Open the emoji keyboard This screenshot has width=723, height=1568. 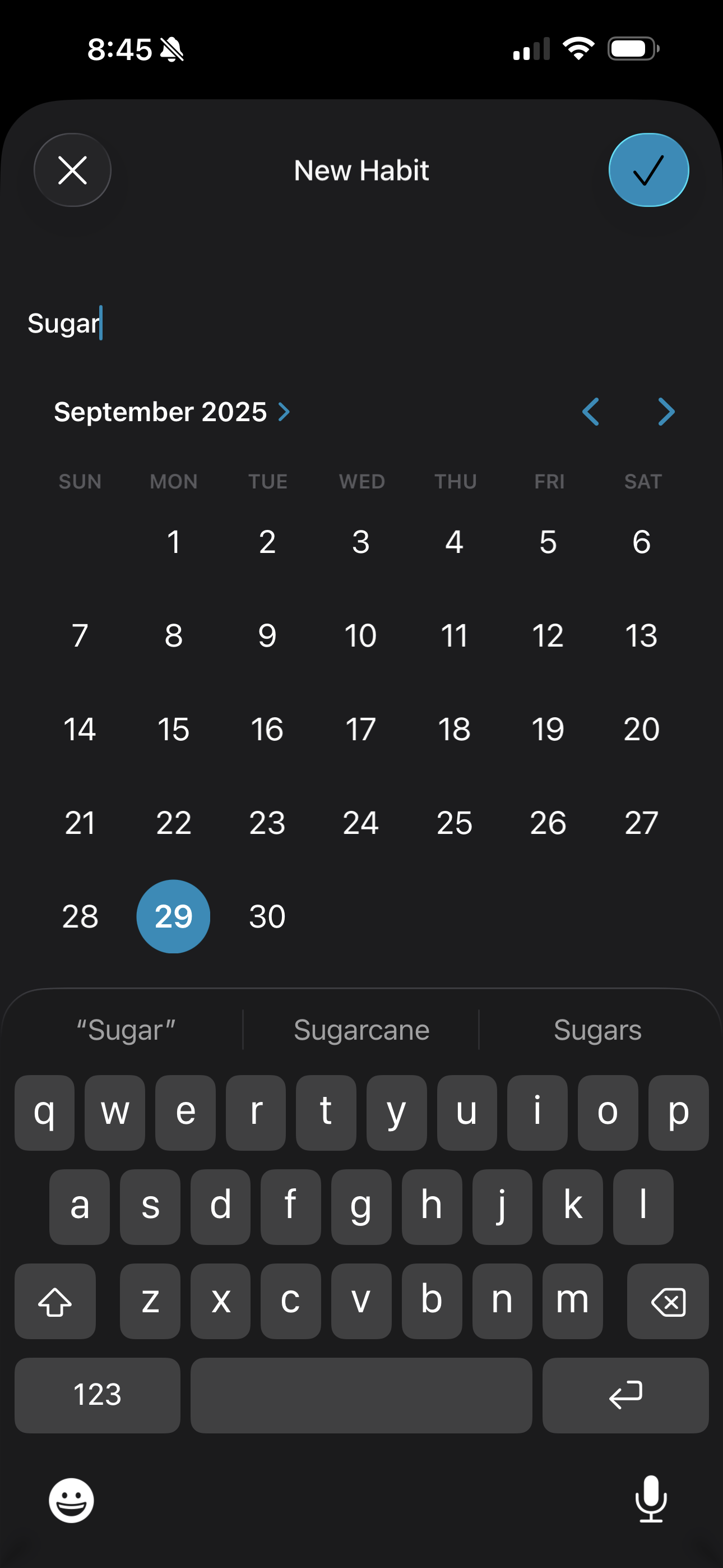[71, 1500]
